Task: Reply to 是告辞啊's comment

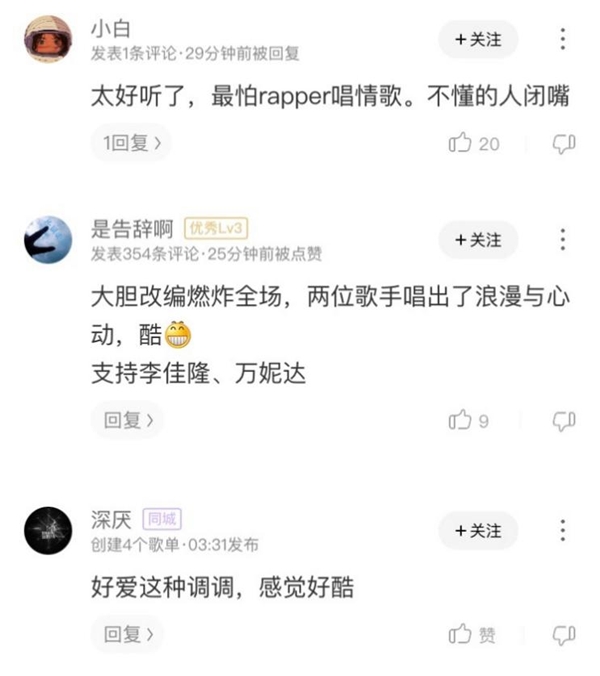Action: click(129, 420)
